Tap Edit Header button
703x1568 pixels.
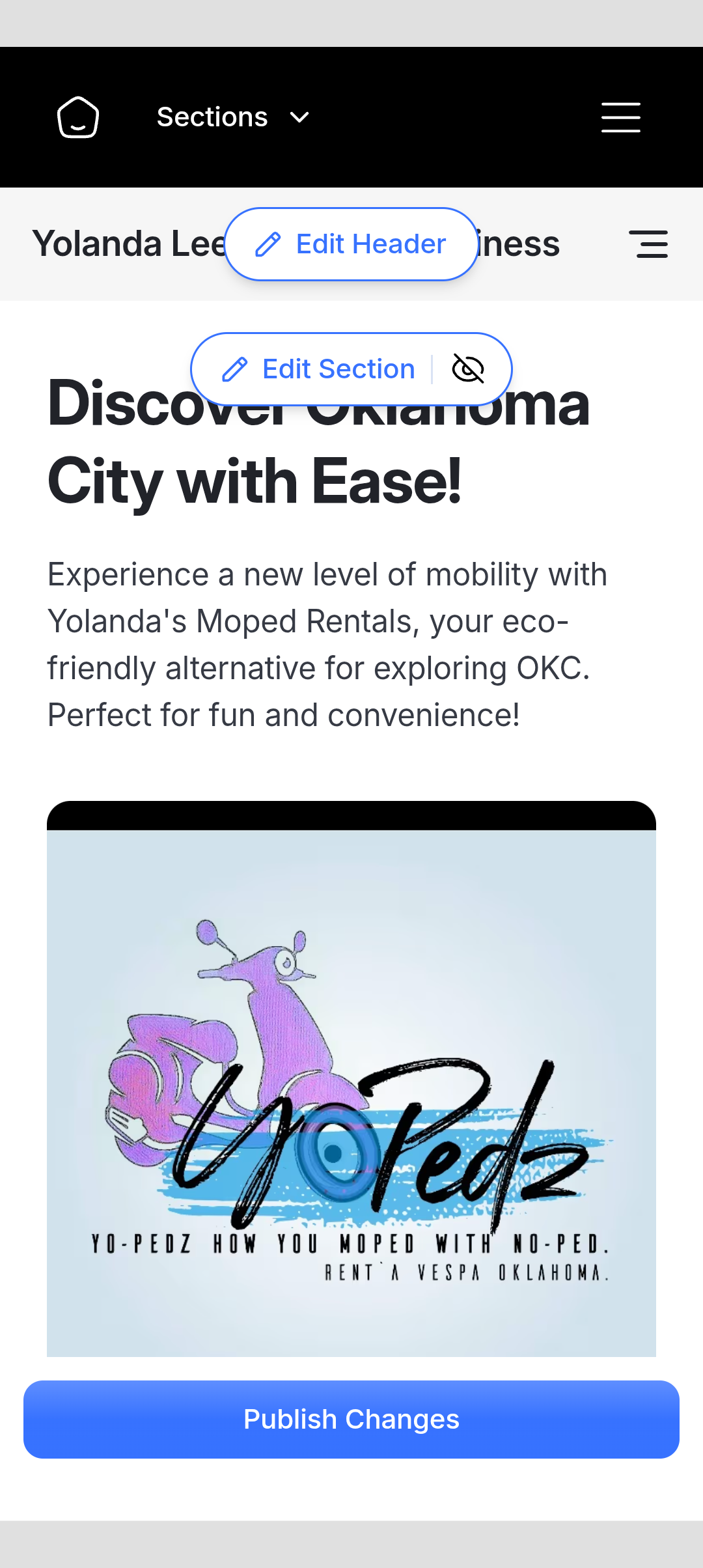click(351, 244)
